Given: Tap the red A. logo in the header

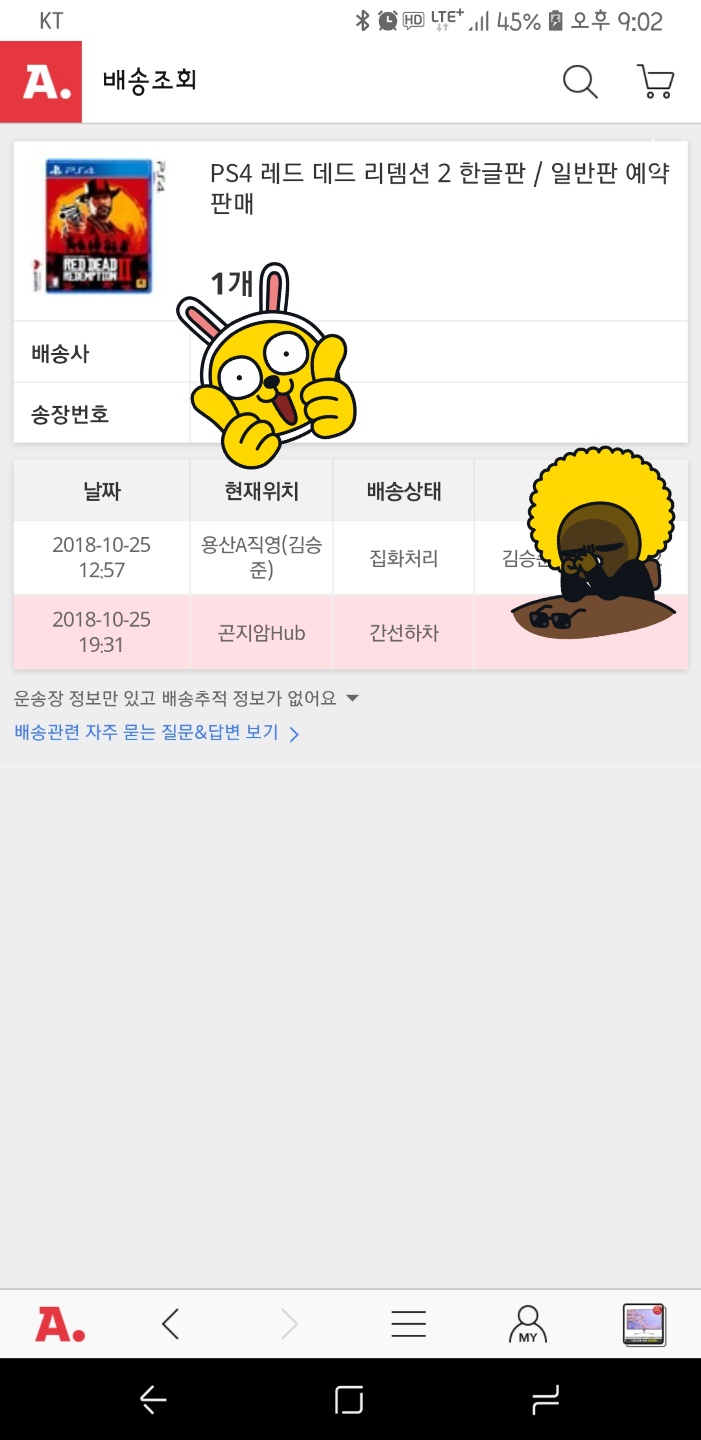Looking at the screenshot, I should (x=41, y=82).
